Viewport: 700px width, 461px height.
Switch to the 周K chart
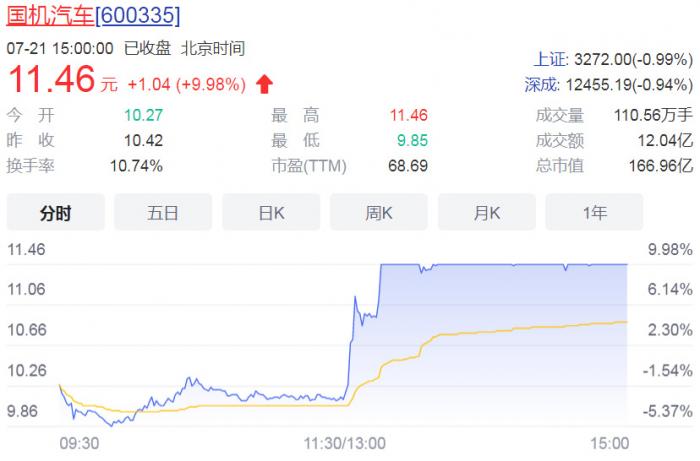coord(378,212)
